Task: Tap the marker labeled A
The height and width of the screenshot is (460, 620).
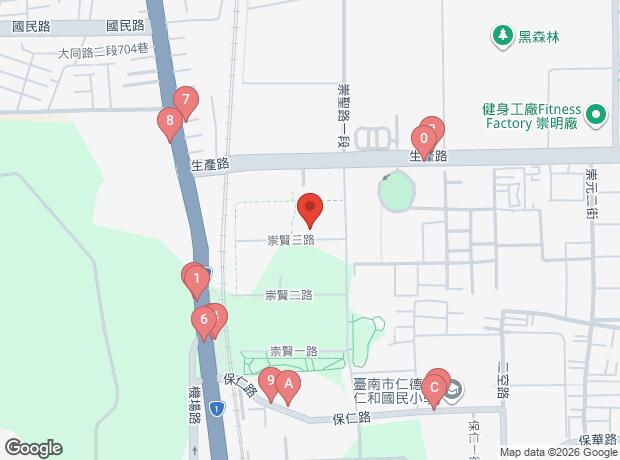Action: pyautogui.click(x=288, y=388)
